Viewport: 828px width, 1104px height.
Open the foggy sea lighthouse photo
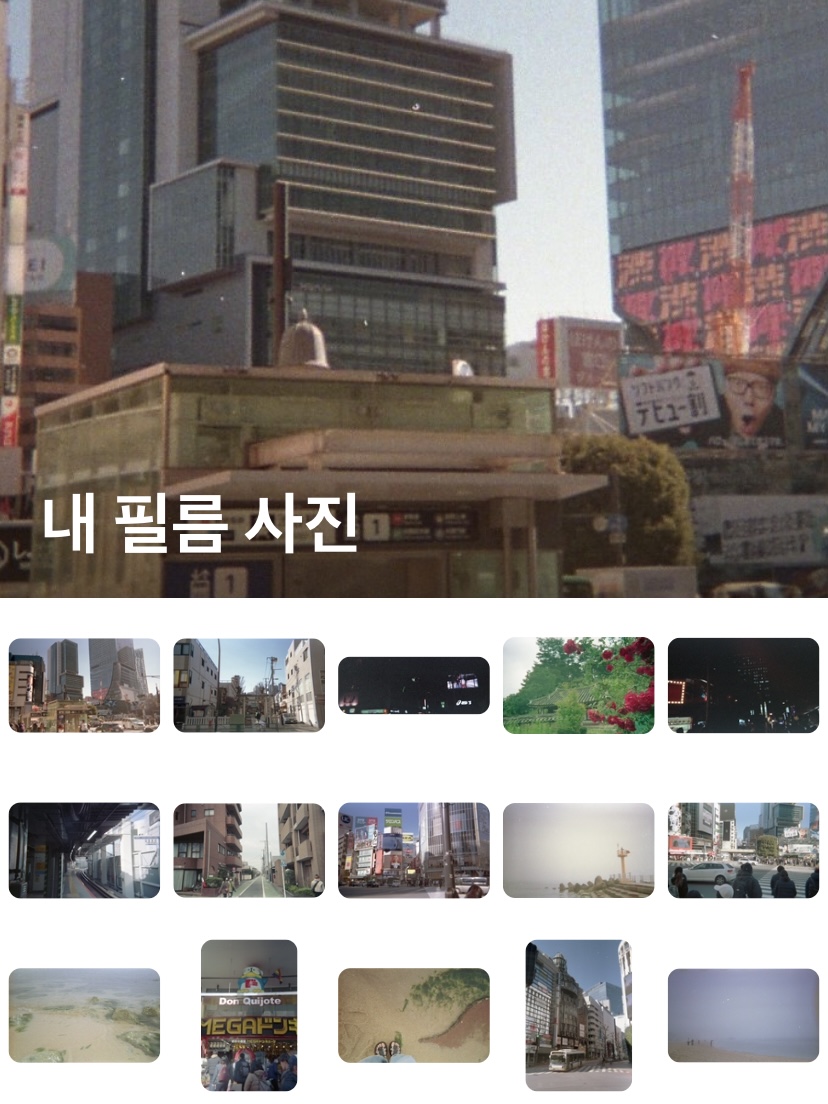click(578, 850)
